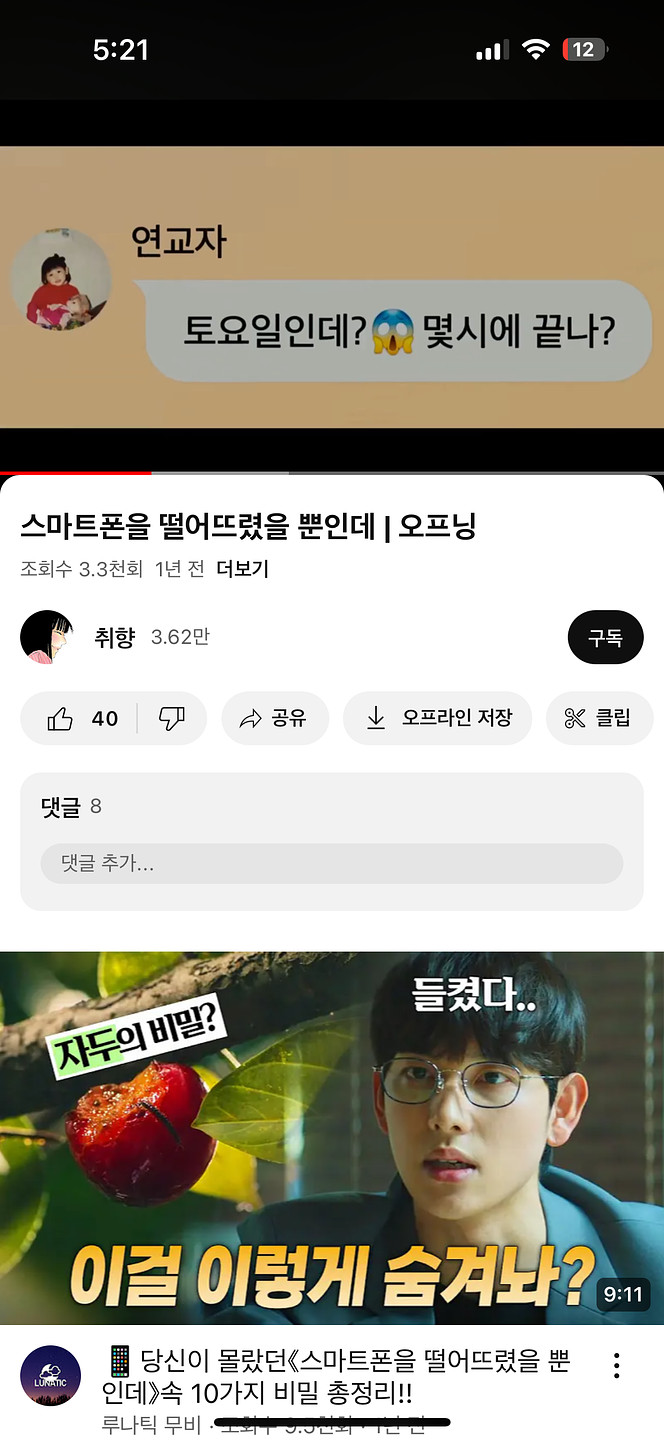Dislike this video

coord(172,718)
